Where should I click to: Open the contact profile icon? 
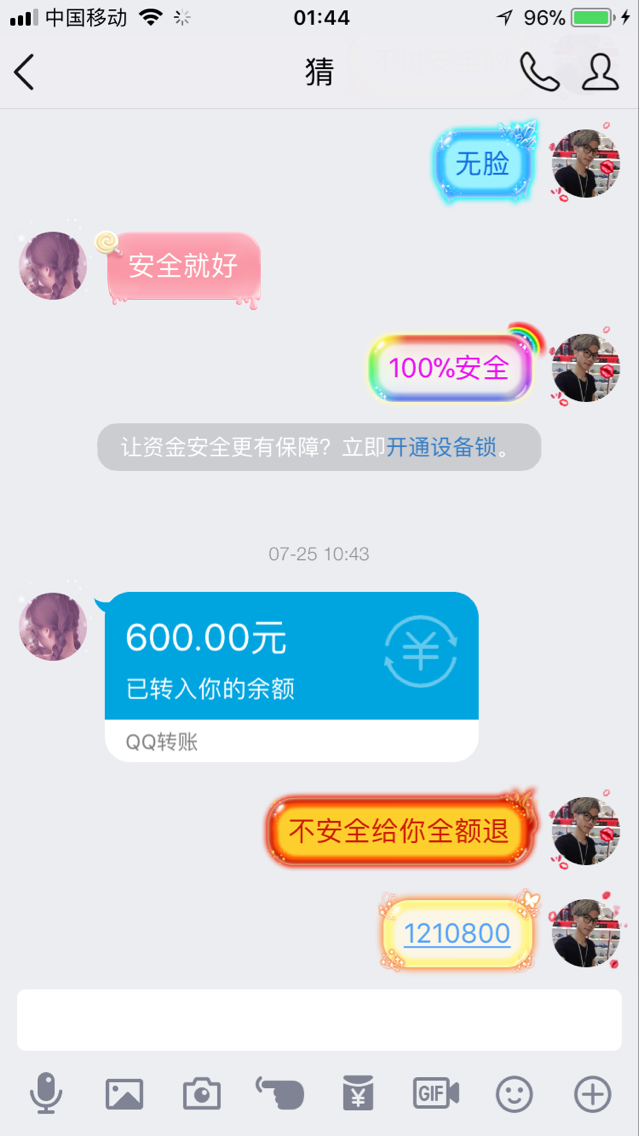(600, 72)
